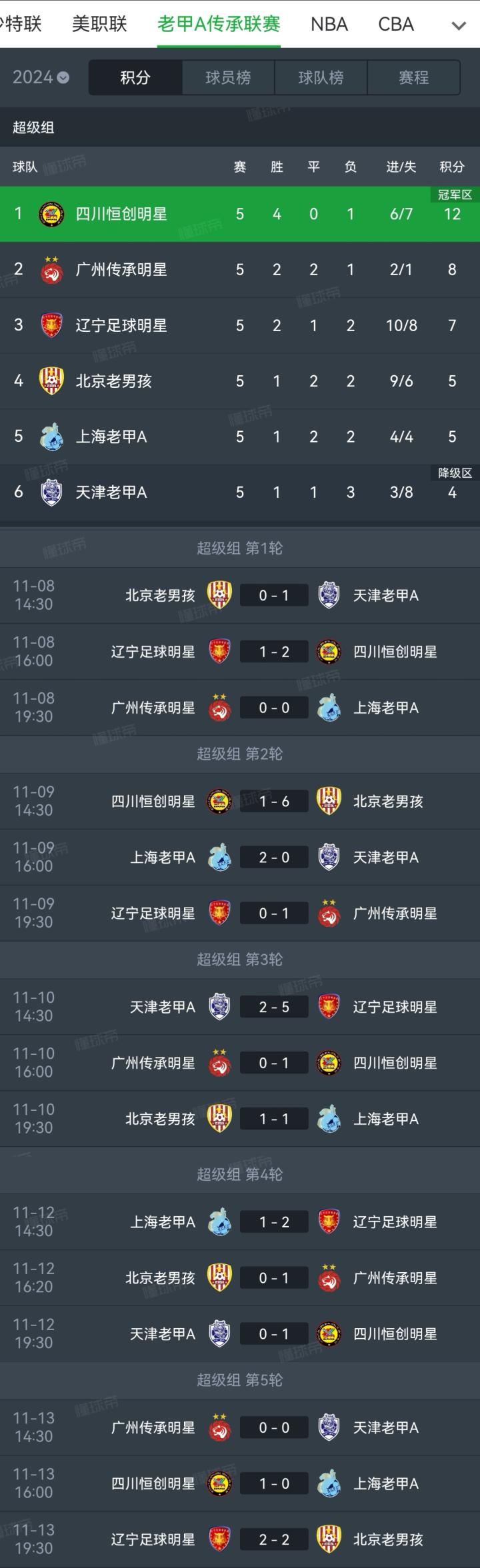Viewport: 480px width, 1568px height.
Task: Open match 北京老男孩 0-1 天津老甲A
Action: 274,595
